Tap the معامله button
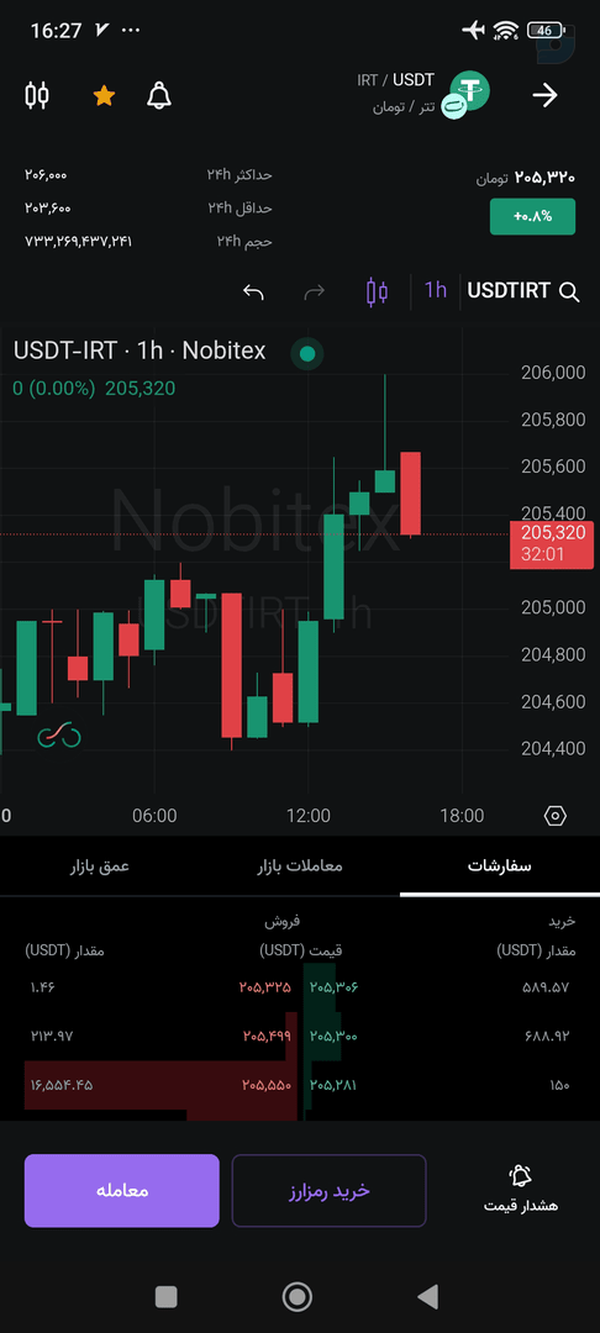The height and width of the screenshot is (1333, 600). [122, 1191]
